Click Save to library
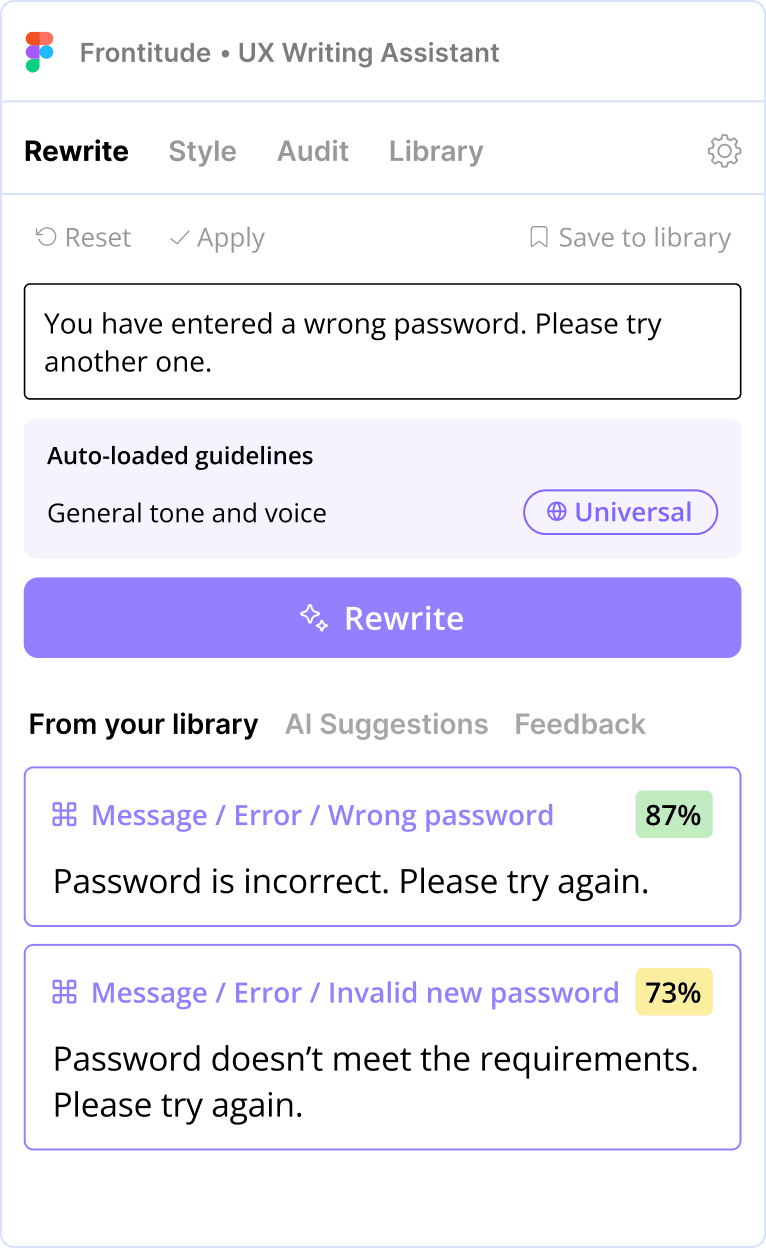This screenshot has width=766, height=1248. (630, 237)
